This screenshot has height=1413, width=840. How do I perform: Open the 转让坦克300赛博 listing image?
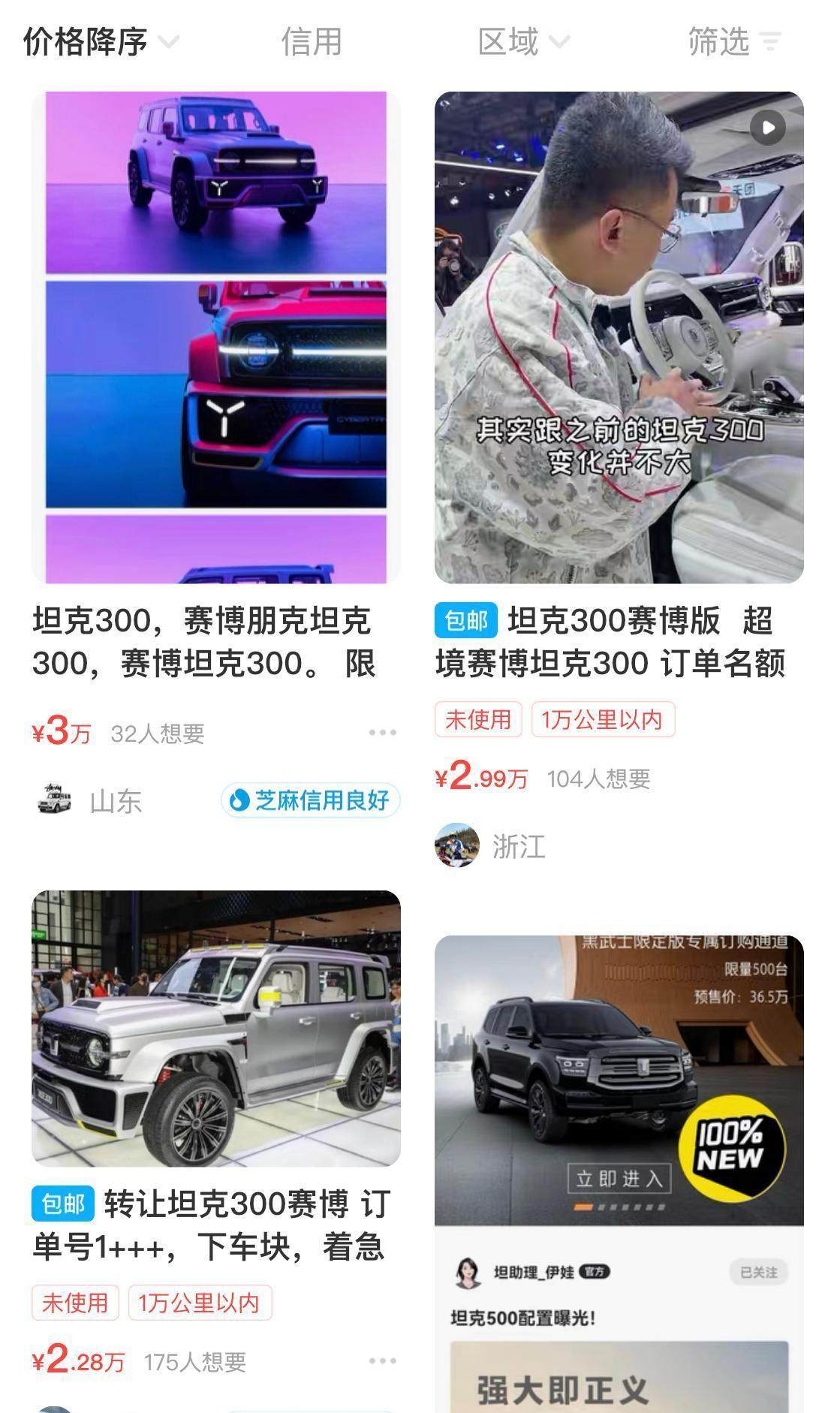click(x=215, y=1028)
